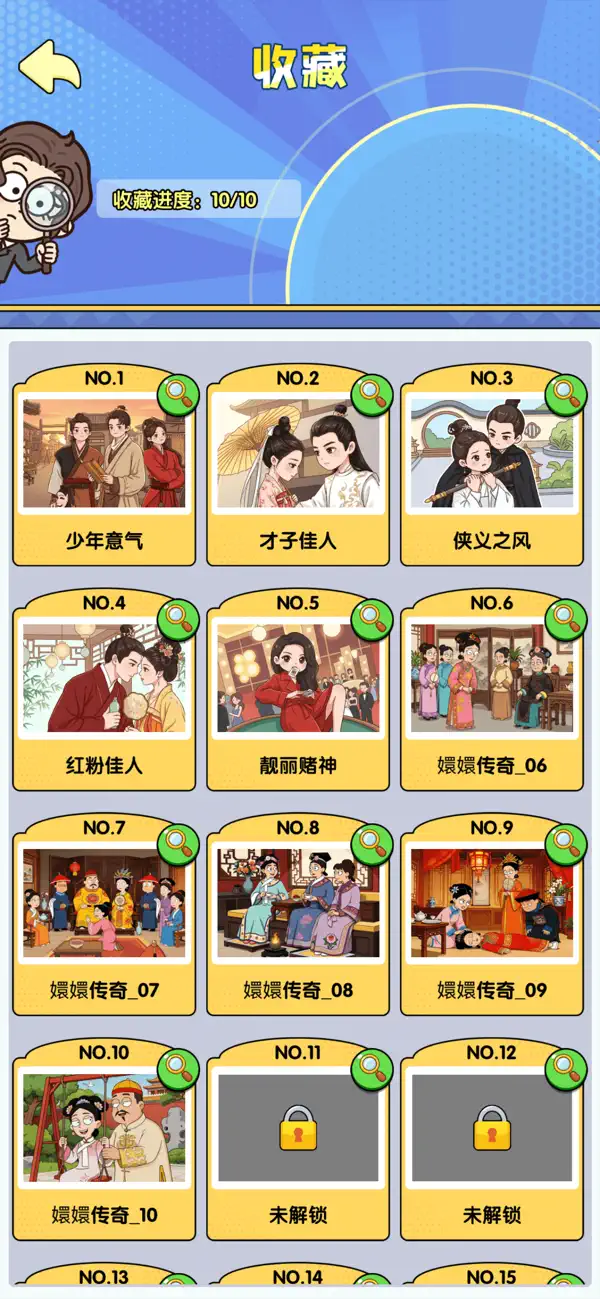600x1299 pixels.
Task: Open the card 嬛嬛传奇_06
Action: tap(492, 690)
